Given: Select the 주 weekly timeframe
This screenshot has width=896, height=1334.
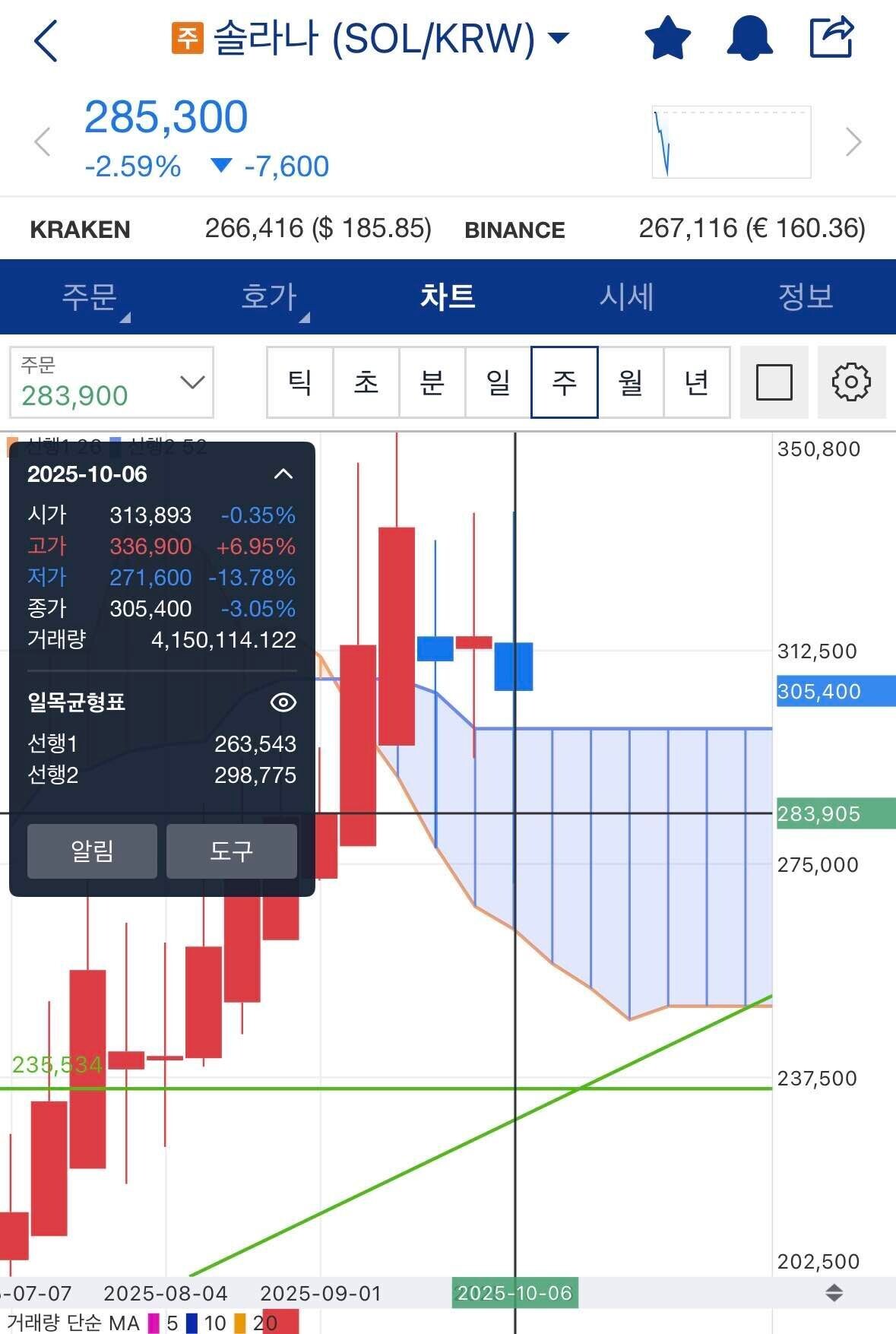Looking at the screenshot, I should pyautogui.click(x=565, y=383).
